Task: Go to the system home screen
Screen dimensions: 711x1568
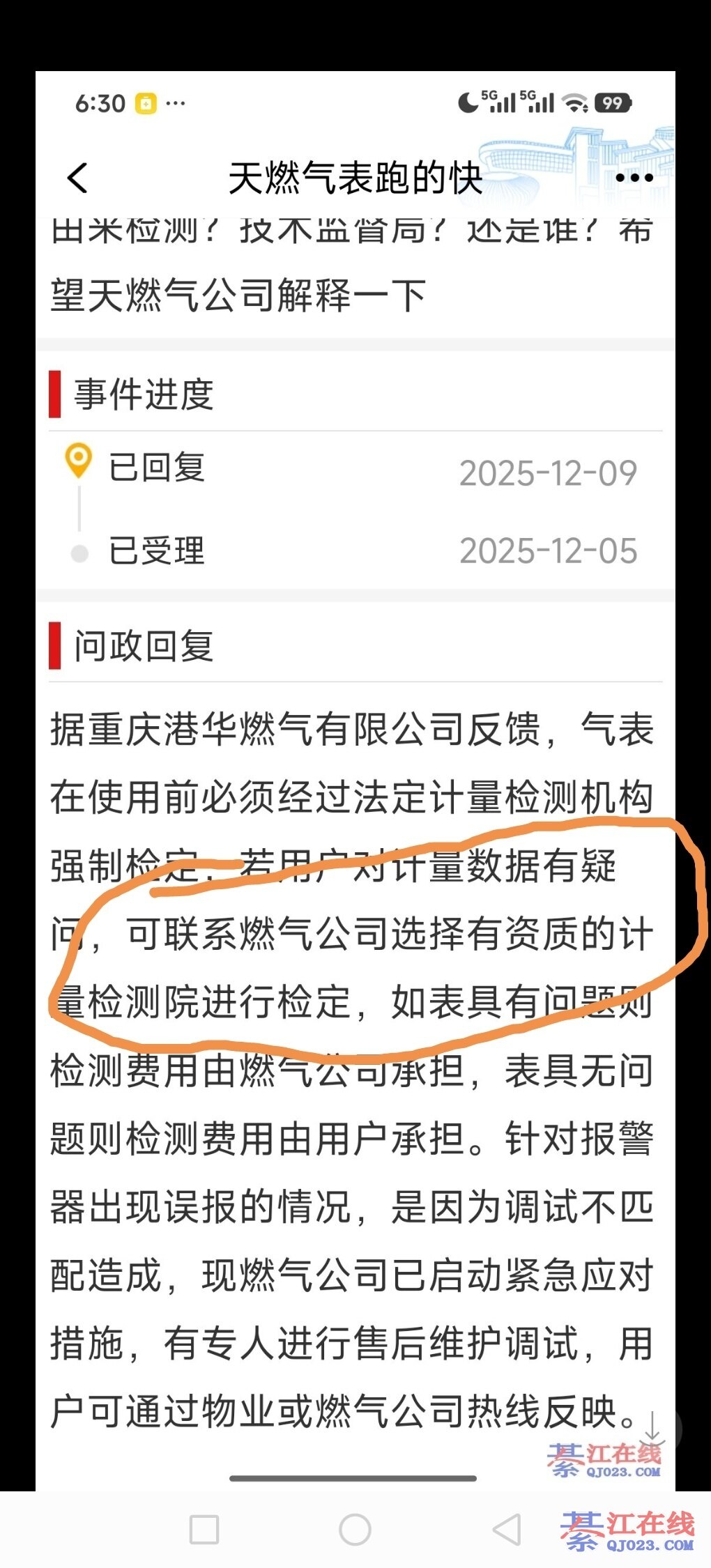Action: (x=355, y=1530)
